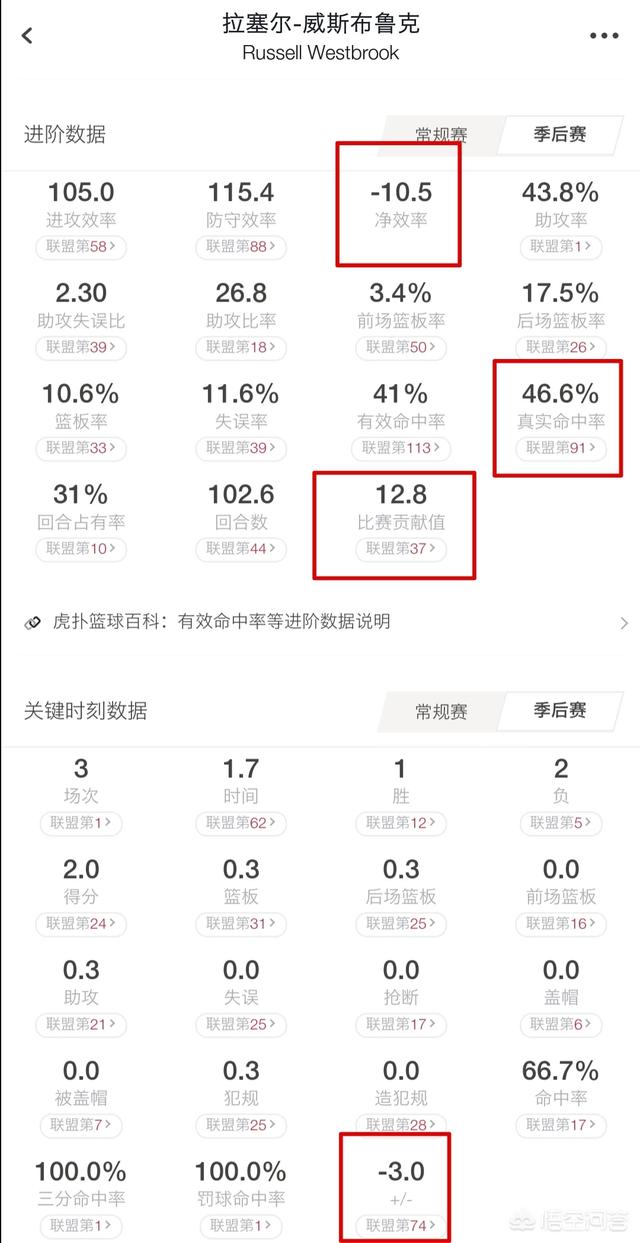
Task: Check league ranking for 回合占有率
Action: pos(81,548)
